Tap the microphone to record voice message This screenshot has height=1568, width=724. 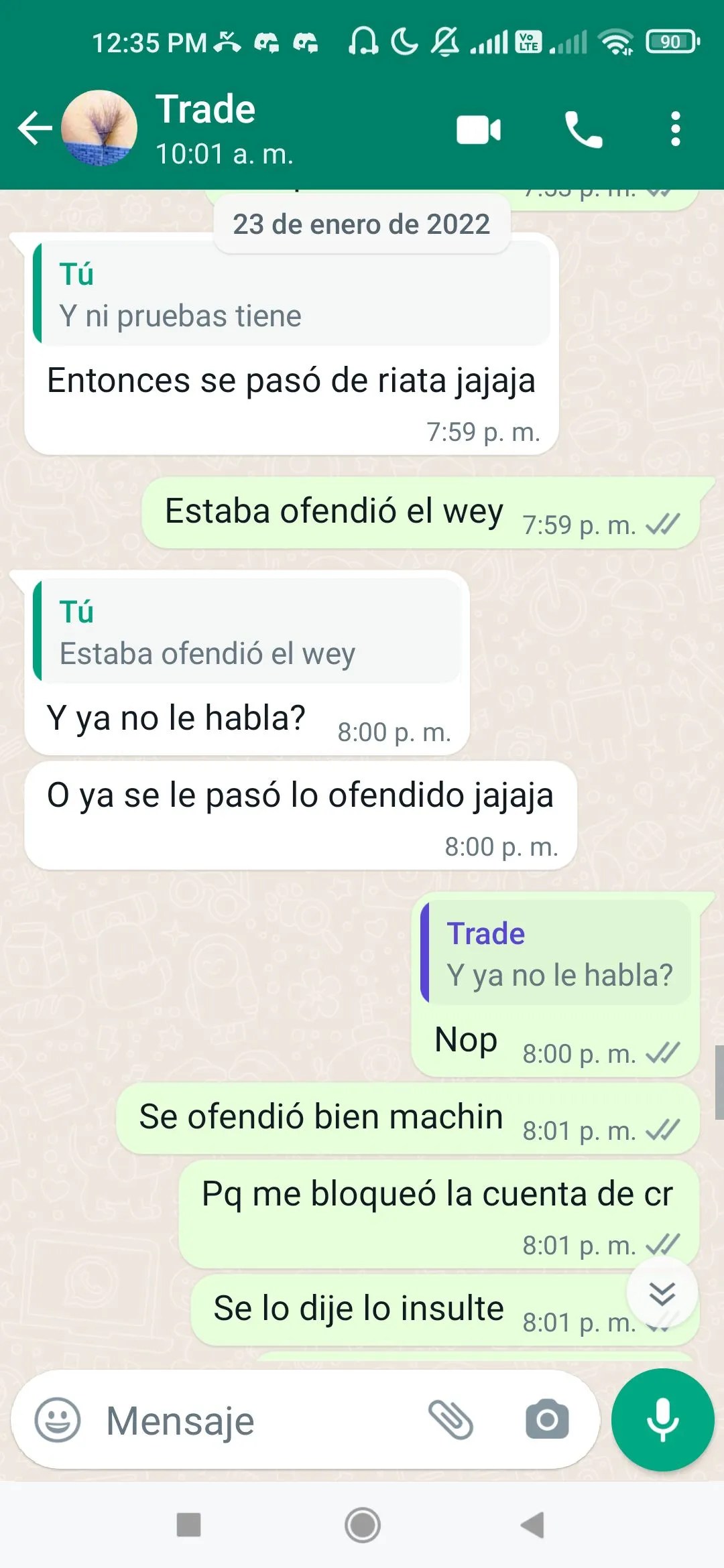(662, 1419)
